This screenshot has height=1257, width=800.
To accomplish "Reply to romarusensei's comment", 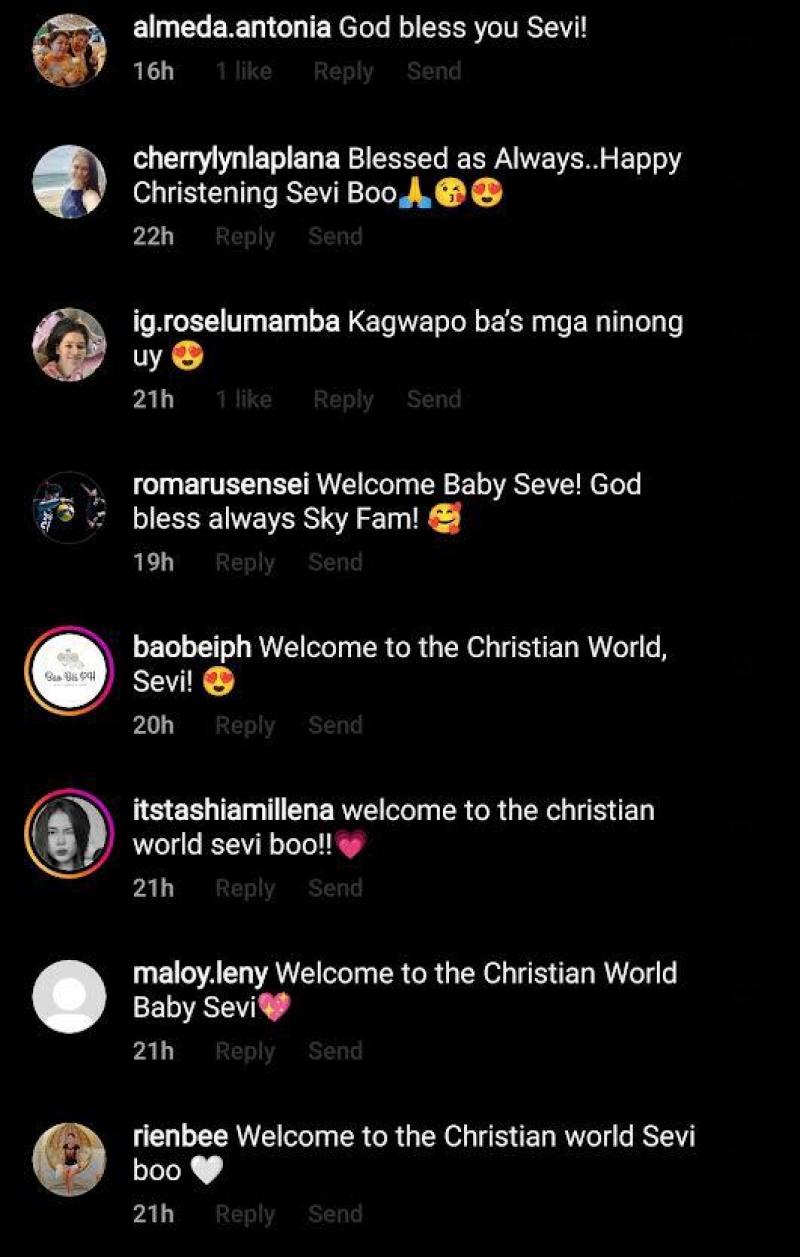I will 245,563.
